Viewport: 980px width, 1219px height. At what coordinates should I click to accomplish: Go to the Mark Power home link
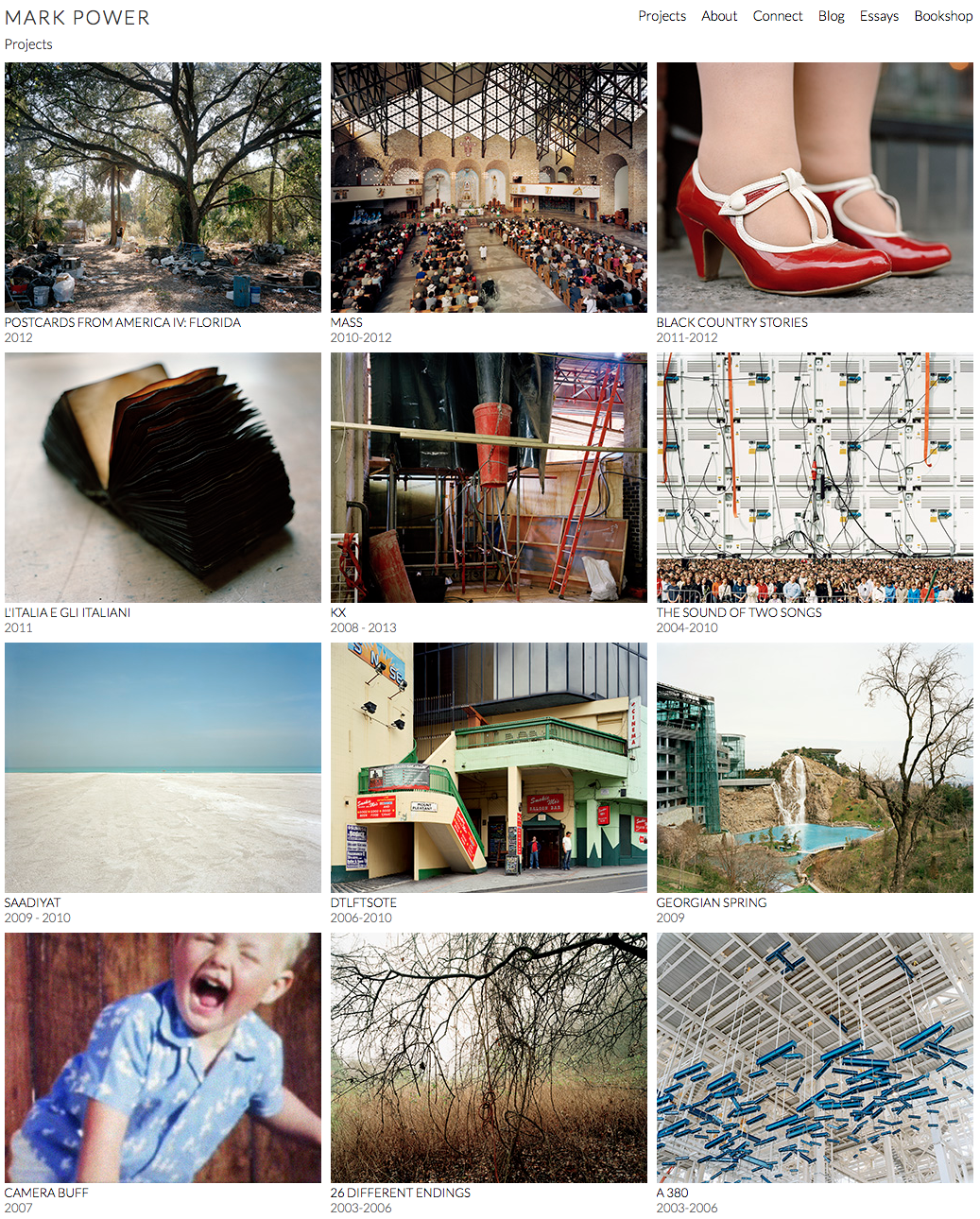[x=77, y=18]
